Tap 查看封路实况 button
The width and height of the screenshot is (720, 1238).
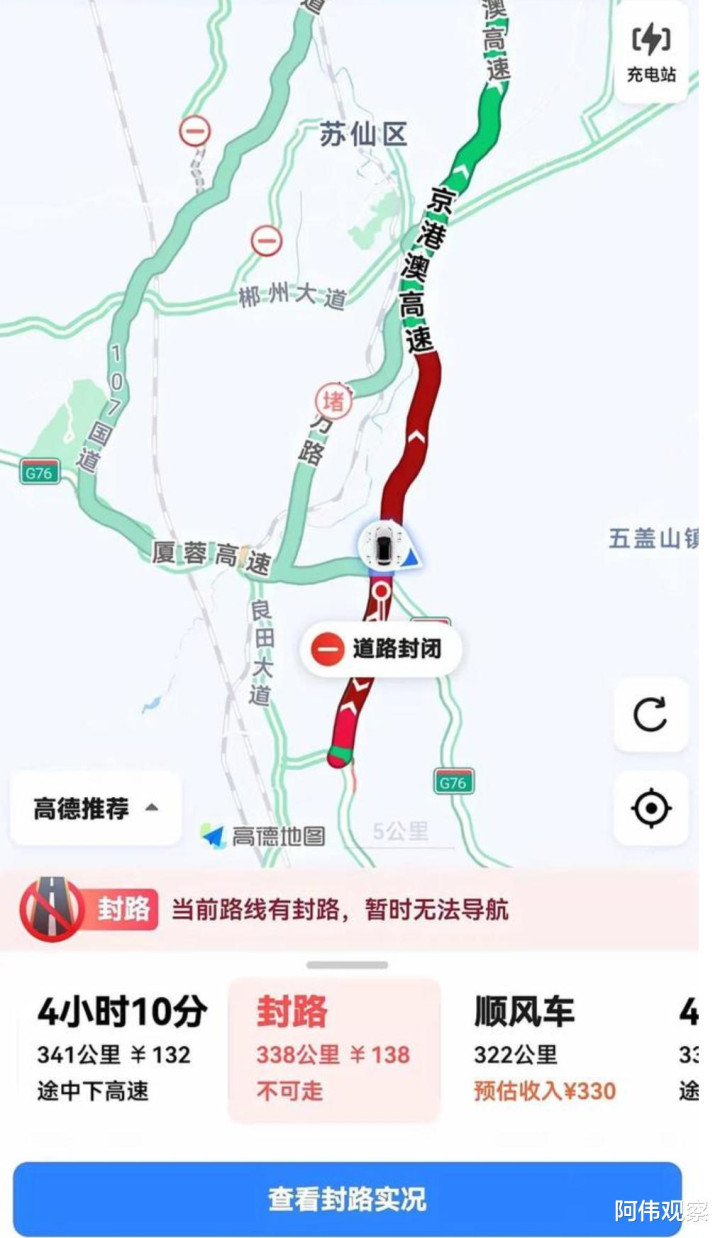point(347,1199)
